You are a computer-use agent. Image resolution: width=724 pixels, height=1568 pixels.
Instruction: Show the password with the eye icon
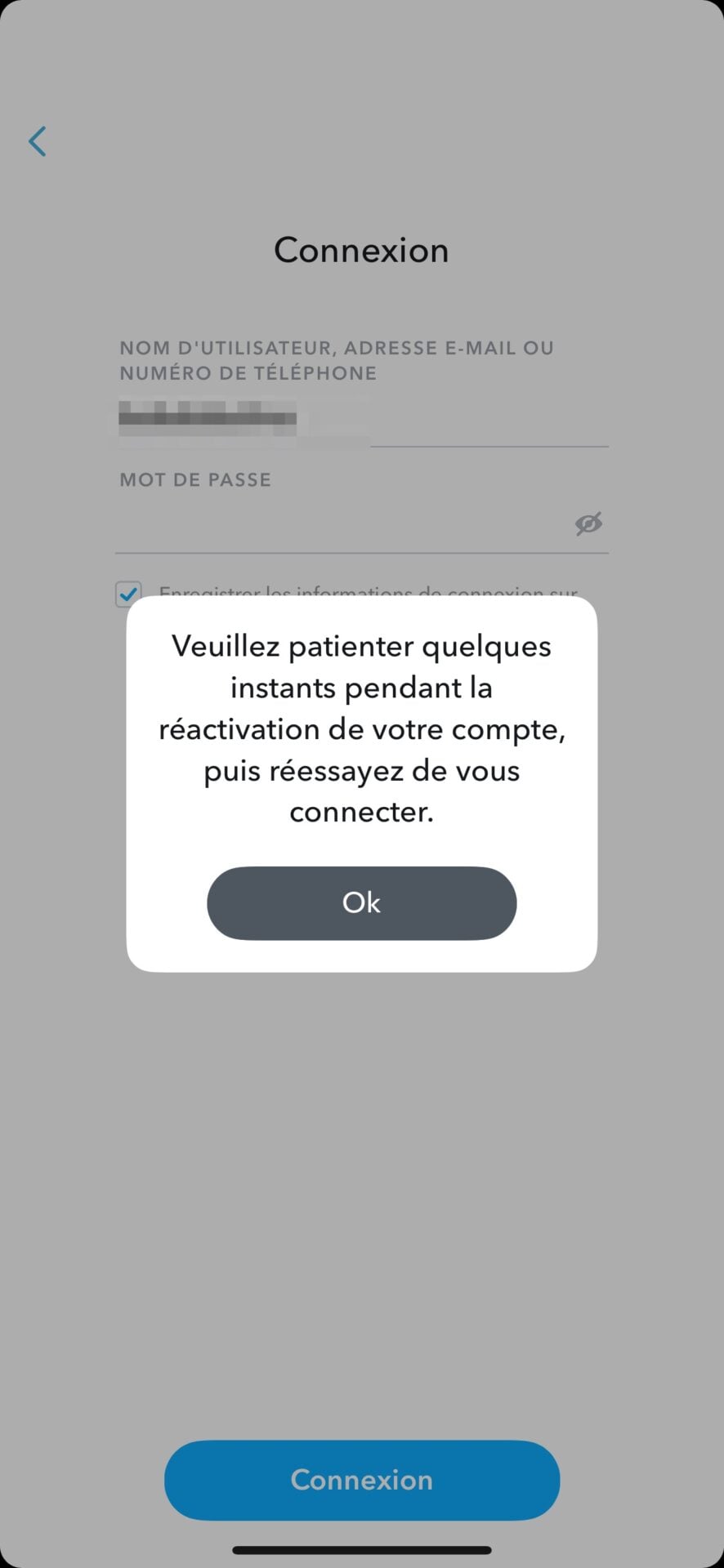pos(588,523)
